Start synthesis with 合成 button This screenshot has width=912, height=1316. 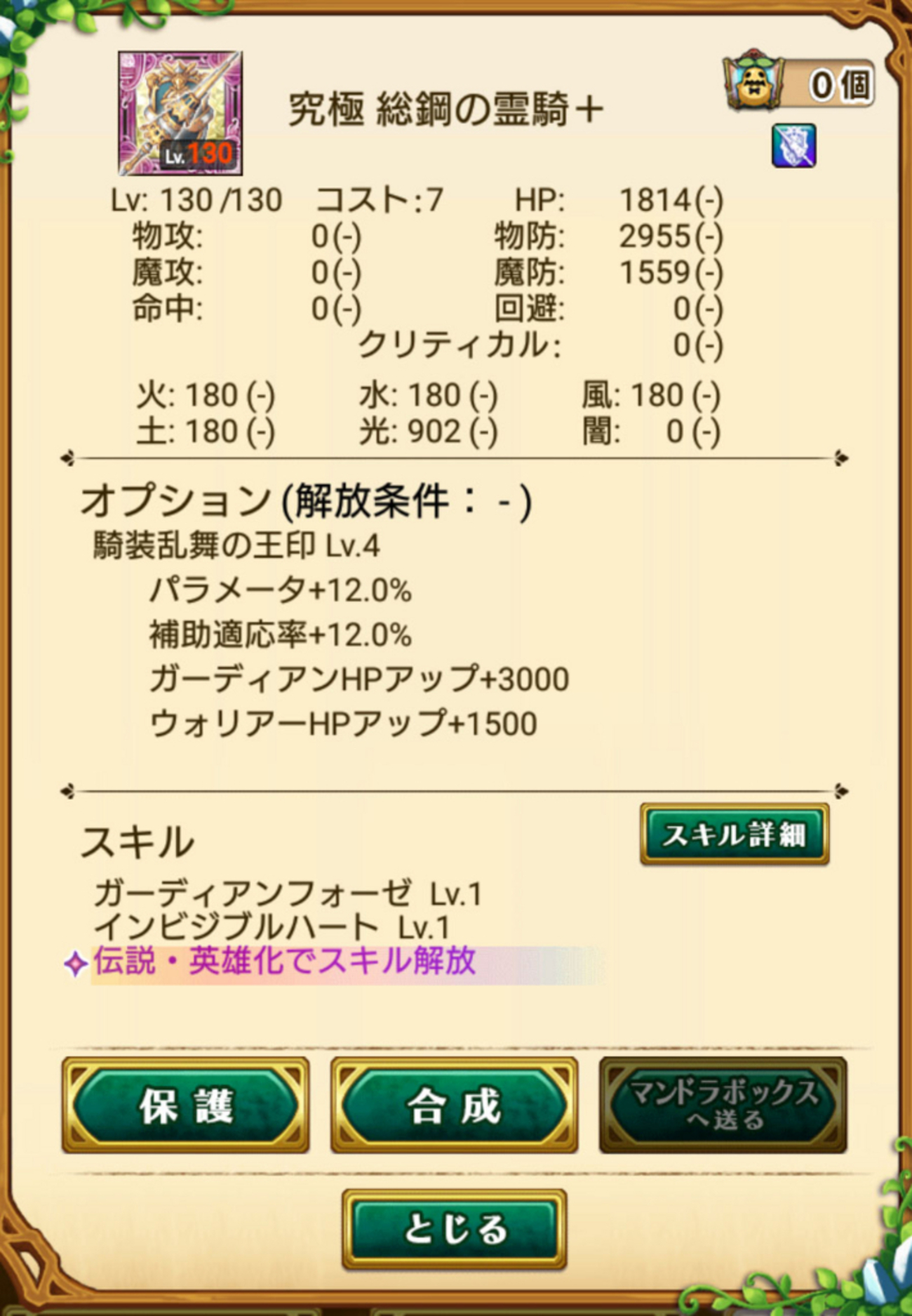point(454,1105)
